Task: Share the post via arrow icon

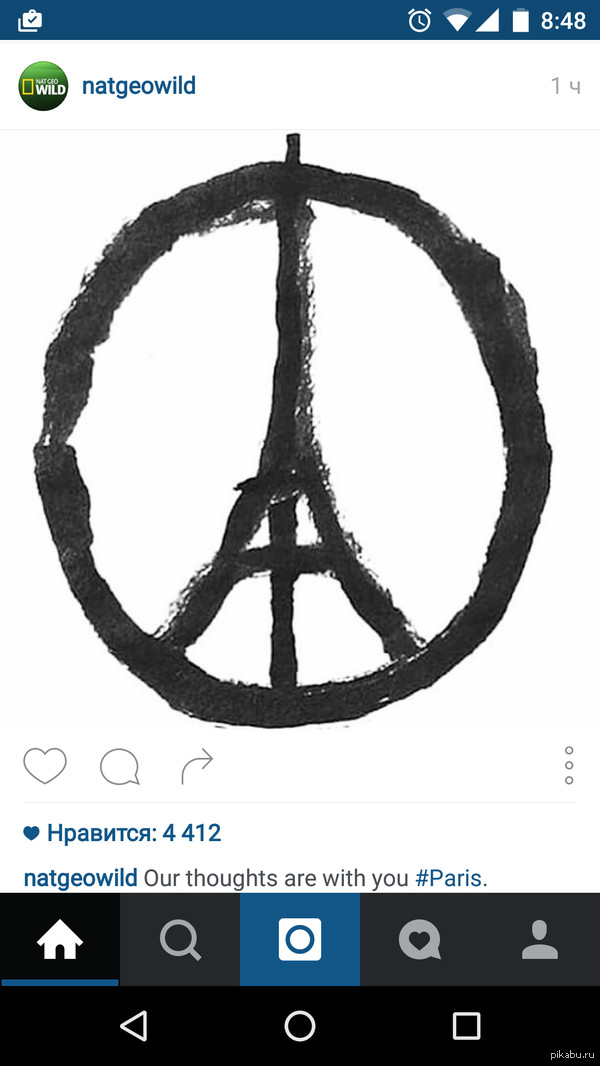Action: coord(197,766)
